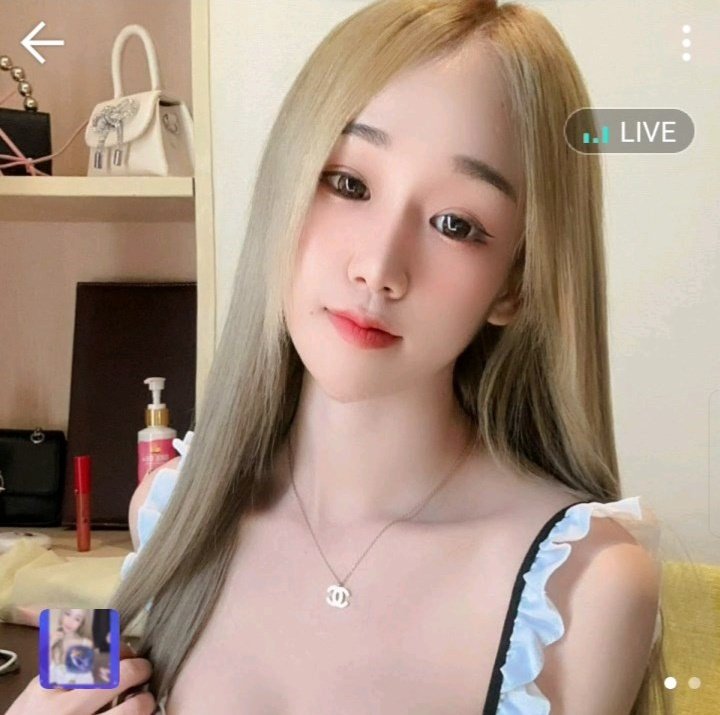Open the three-dot overflow menu
The height and width of the screenshot is (715, 720).
point(686,43)
